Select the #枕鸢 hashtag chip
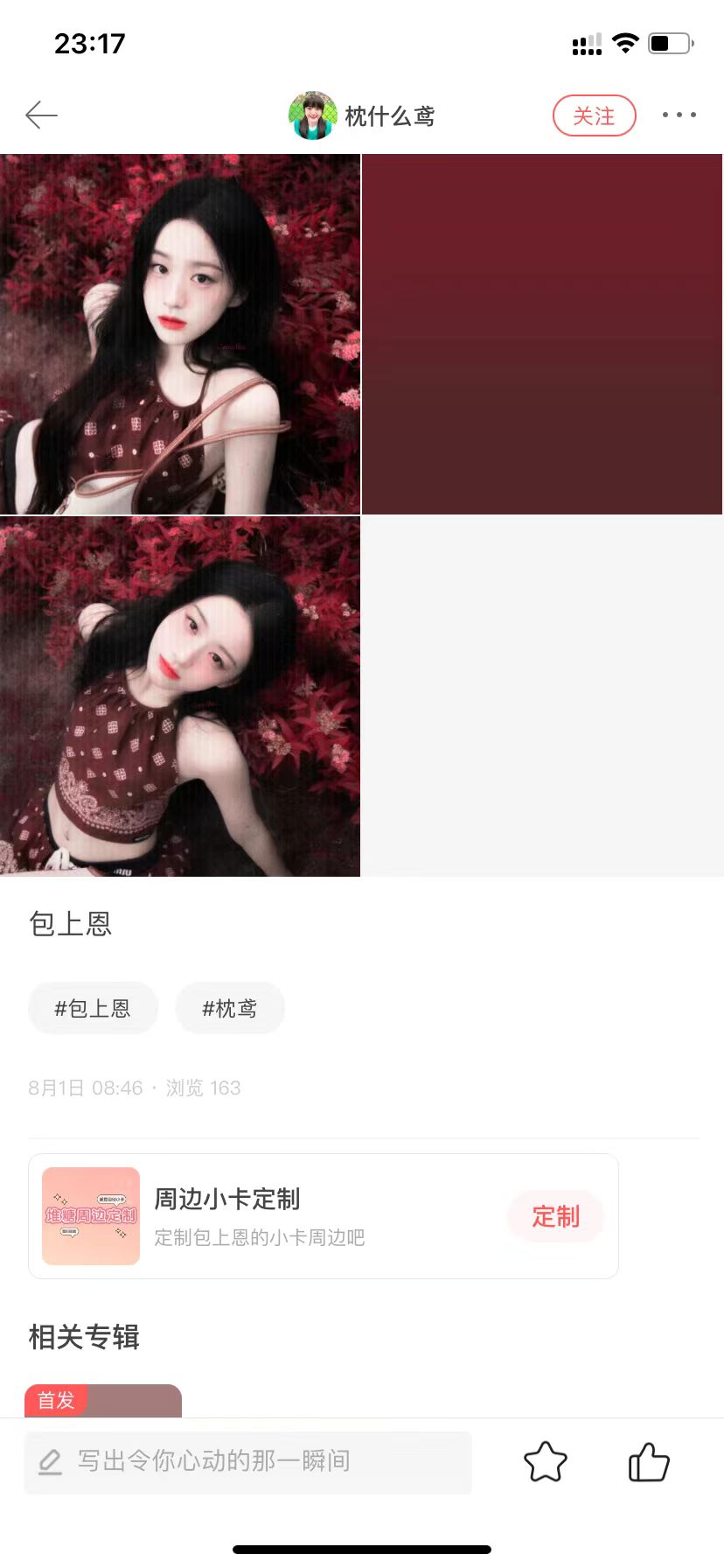 230,1008
